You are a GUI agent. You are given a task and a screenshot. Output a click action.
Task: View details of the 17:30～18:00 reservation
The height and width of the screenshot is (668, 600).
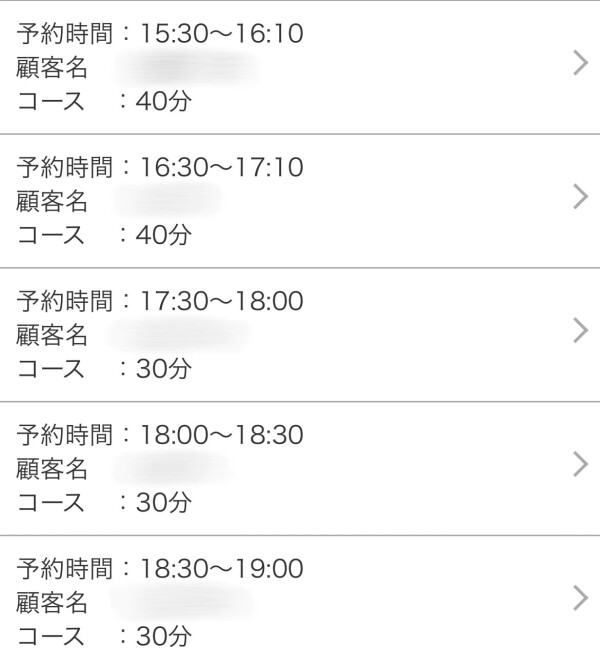[300, 334]
